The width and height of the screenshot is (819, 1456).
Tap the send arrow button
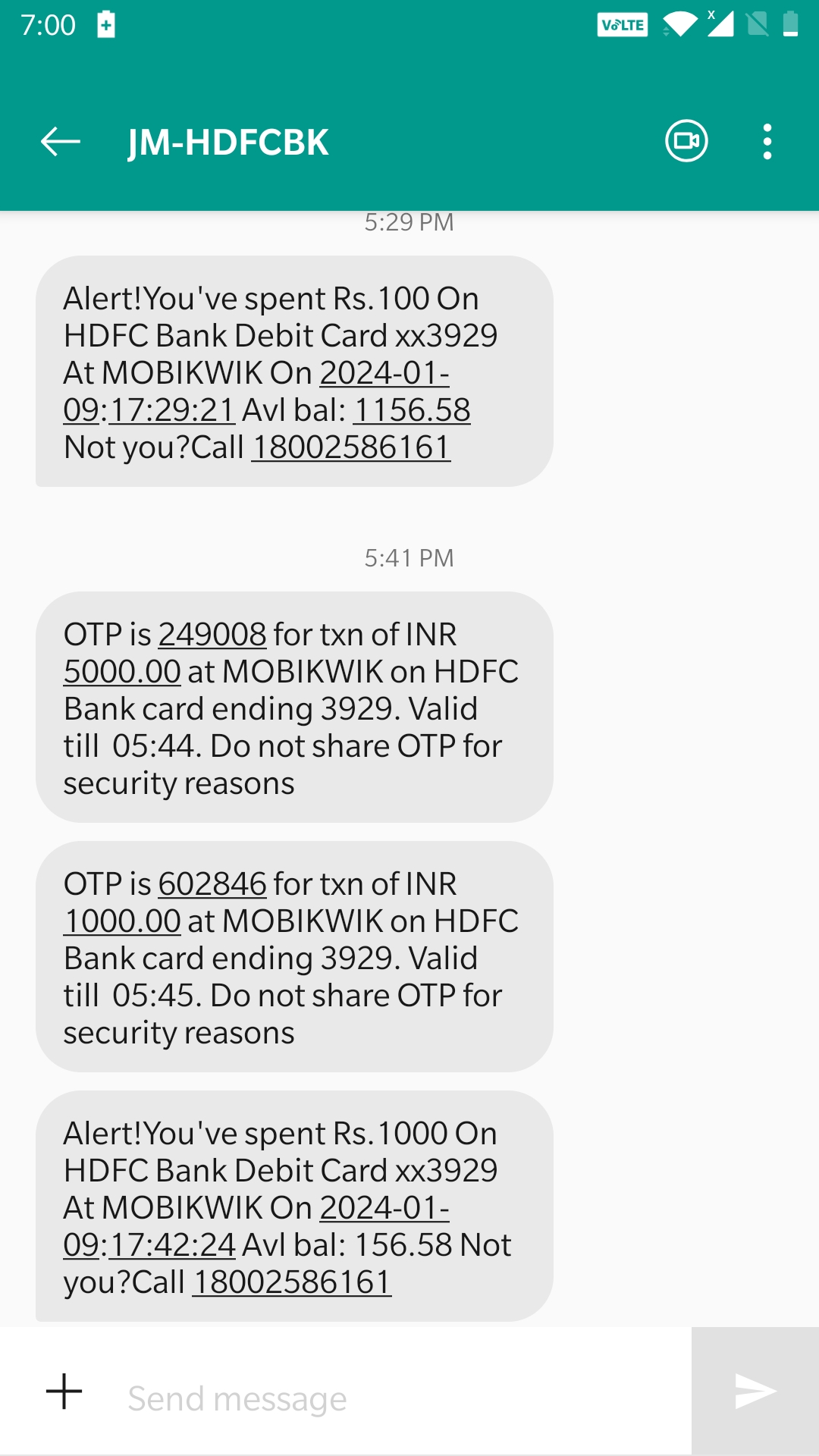click(x=755, y=1391)
